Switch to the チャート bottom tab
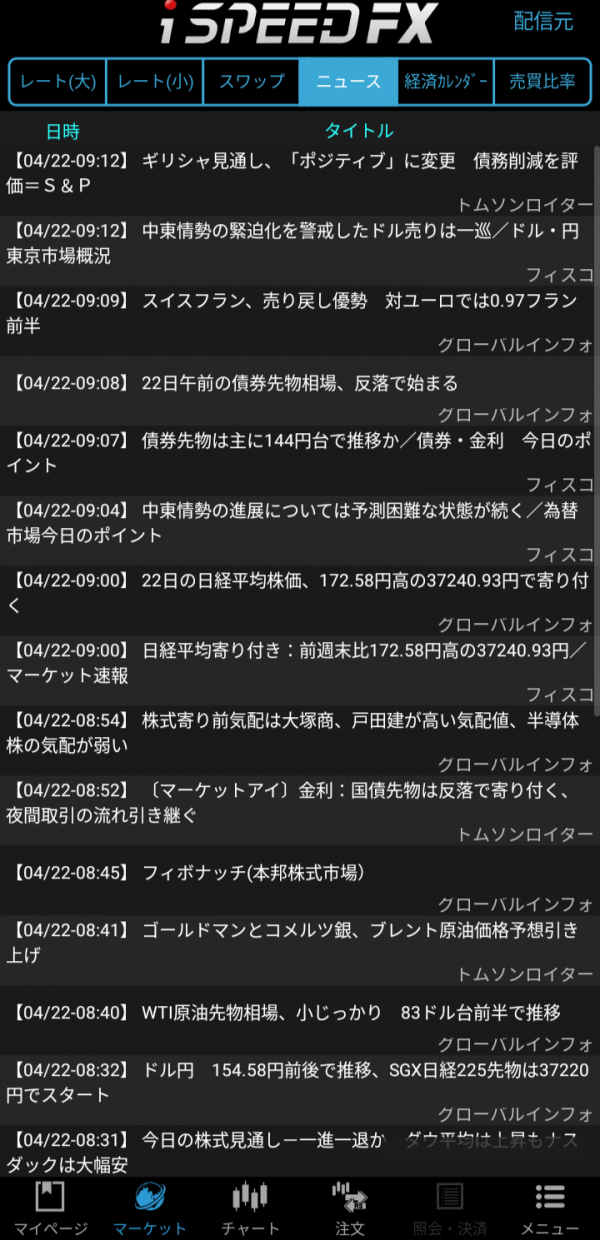Viewport: 600px width, 1240px height. [250, 1207]
